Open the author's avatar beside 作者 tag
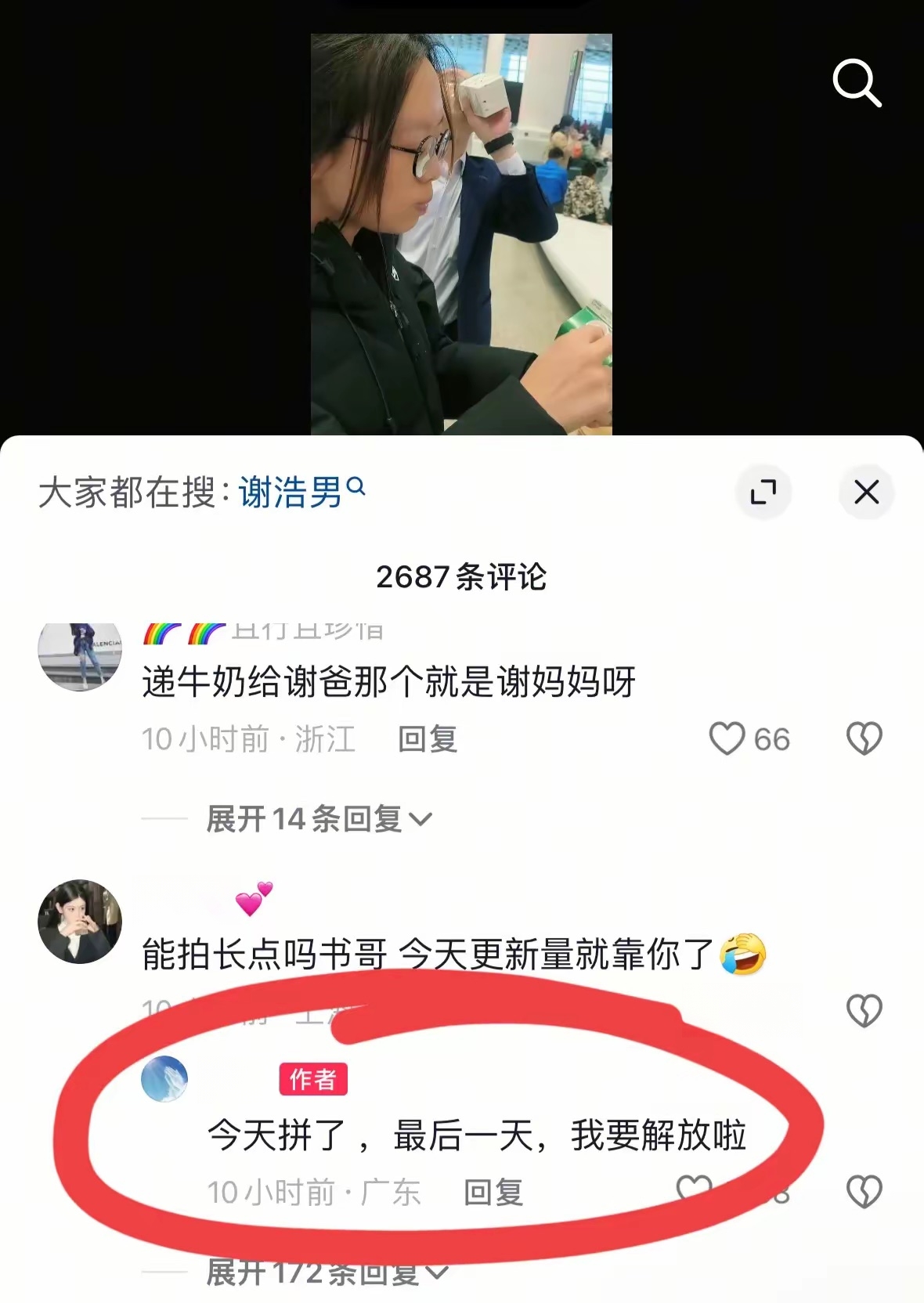 [x=164, y=1078]
